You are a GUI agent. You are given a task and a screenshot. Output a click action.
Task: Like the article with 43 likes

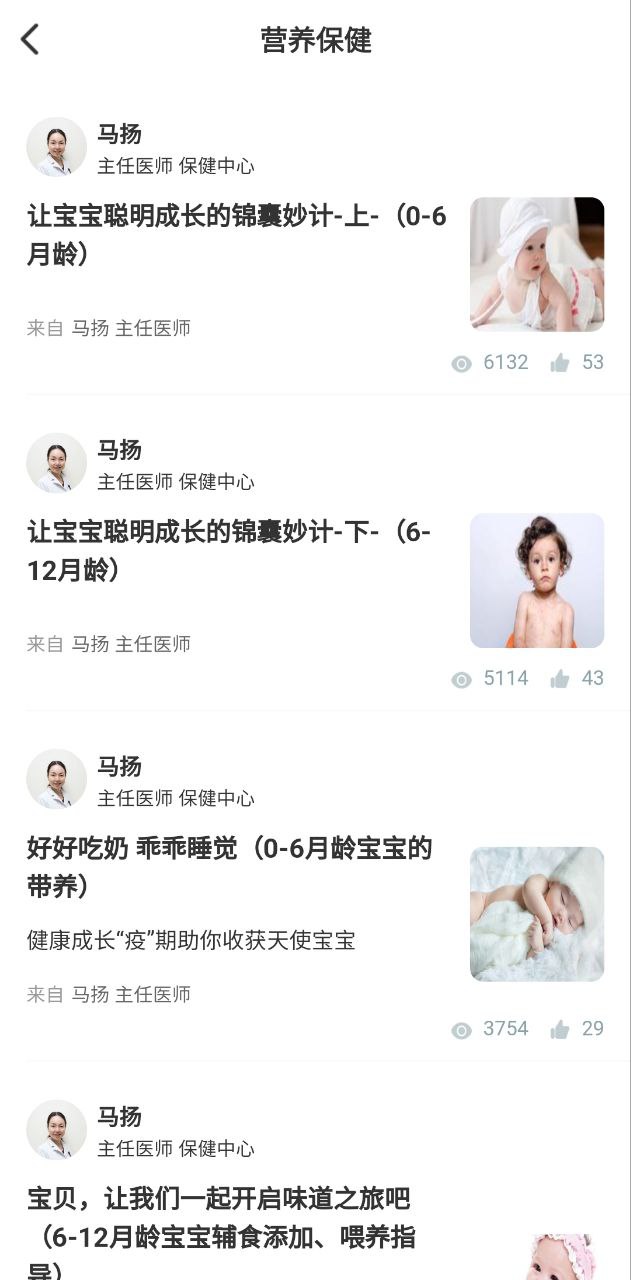click(x=560, y=679)
